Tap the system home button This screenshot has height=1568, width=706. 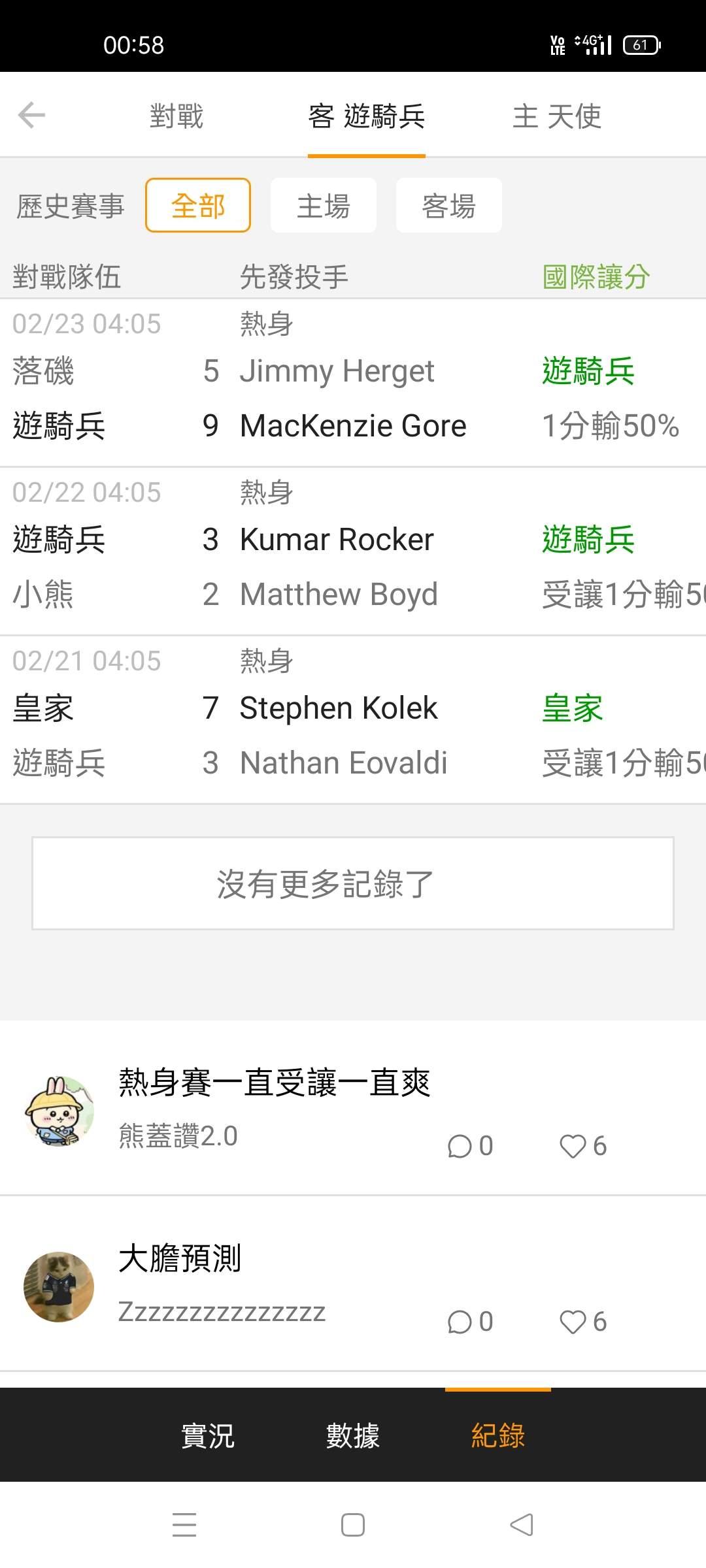click(x=353, y=1525)
